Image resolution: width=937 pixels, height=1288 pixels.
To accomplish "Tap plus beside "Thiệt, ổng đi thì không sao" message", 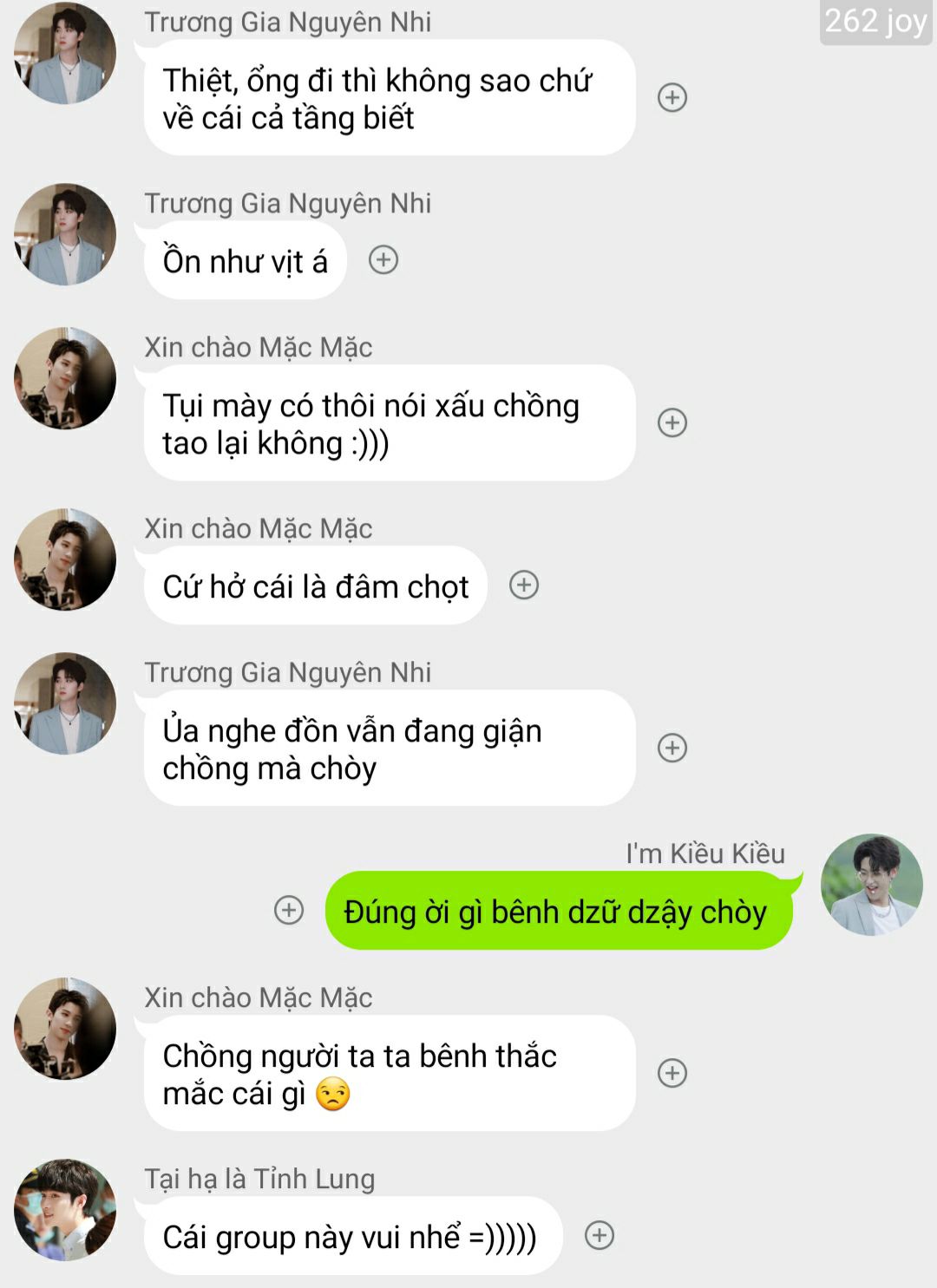I will pos(672,97).
